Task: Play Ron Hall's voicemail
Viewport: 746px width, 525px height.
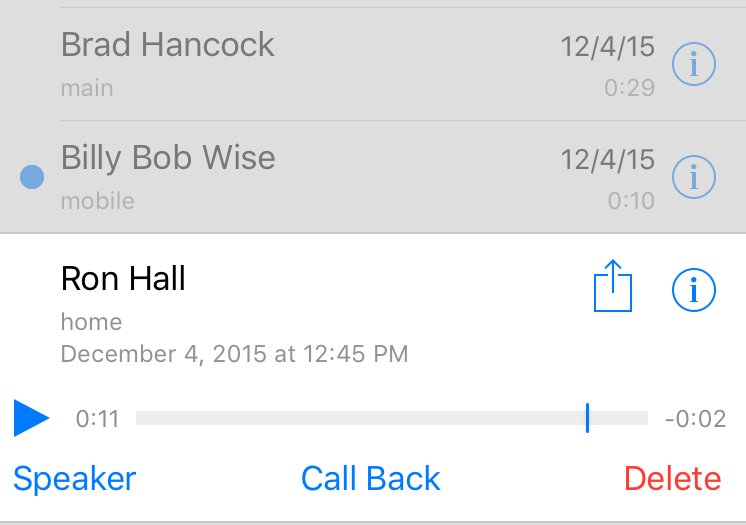Action: 32,418
